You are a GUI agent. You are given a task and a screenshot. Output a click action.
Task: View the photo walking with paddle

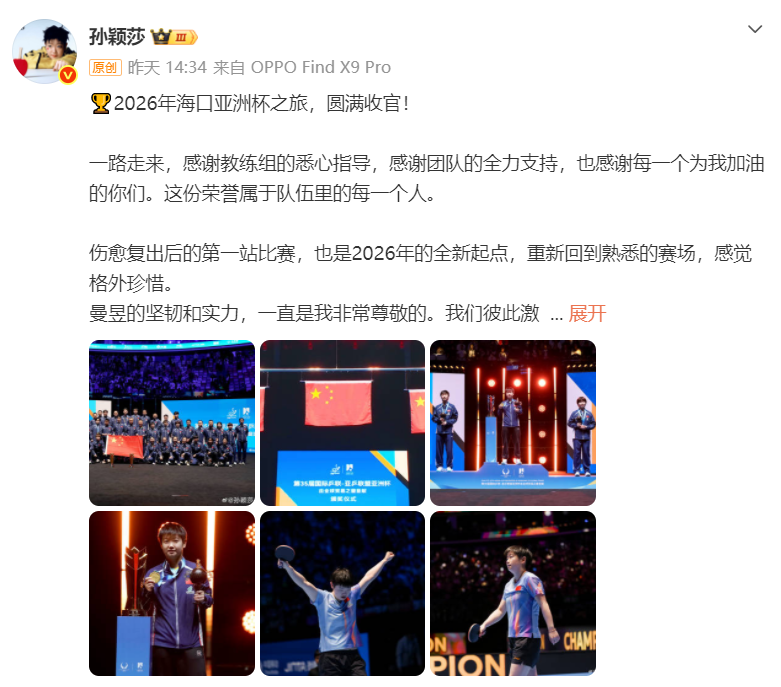512,593
